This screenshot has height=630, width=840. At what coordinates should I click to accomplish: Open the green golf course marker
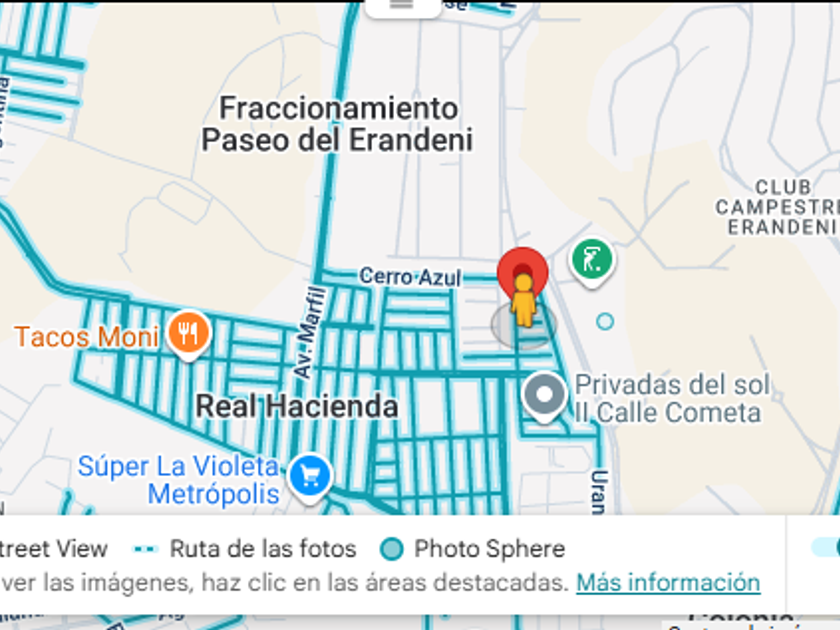pyautogui.click(x=591, y=261)
